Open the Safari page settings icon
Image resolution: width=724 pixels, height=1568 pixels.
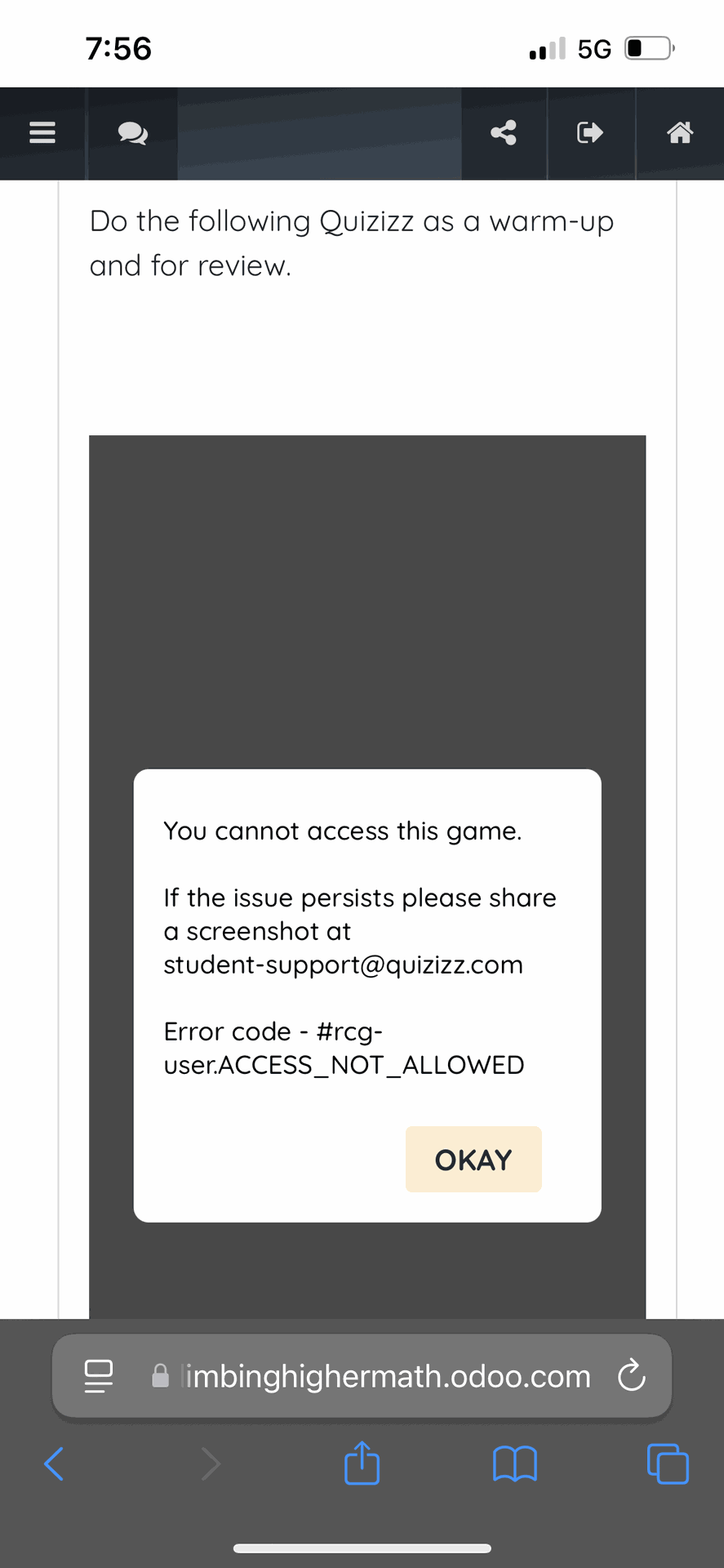coord(99,1376)
